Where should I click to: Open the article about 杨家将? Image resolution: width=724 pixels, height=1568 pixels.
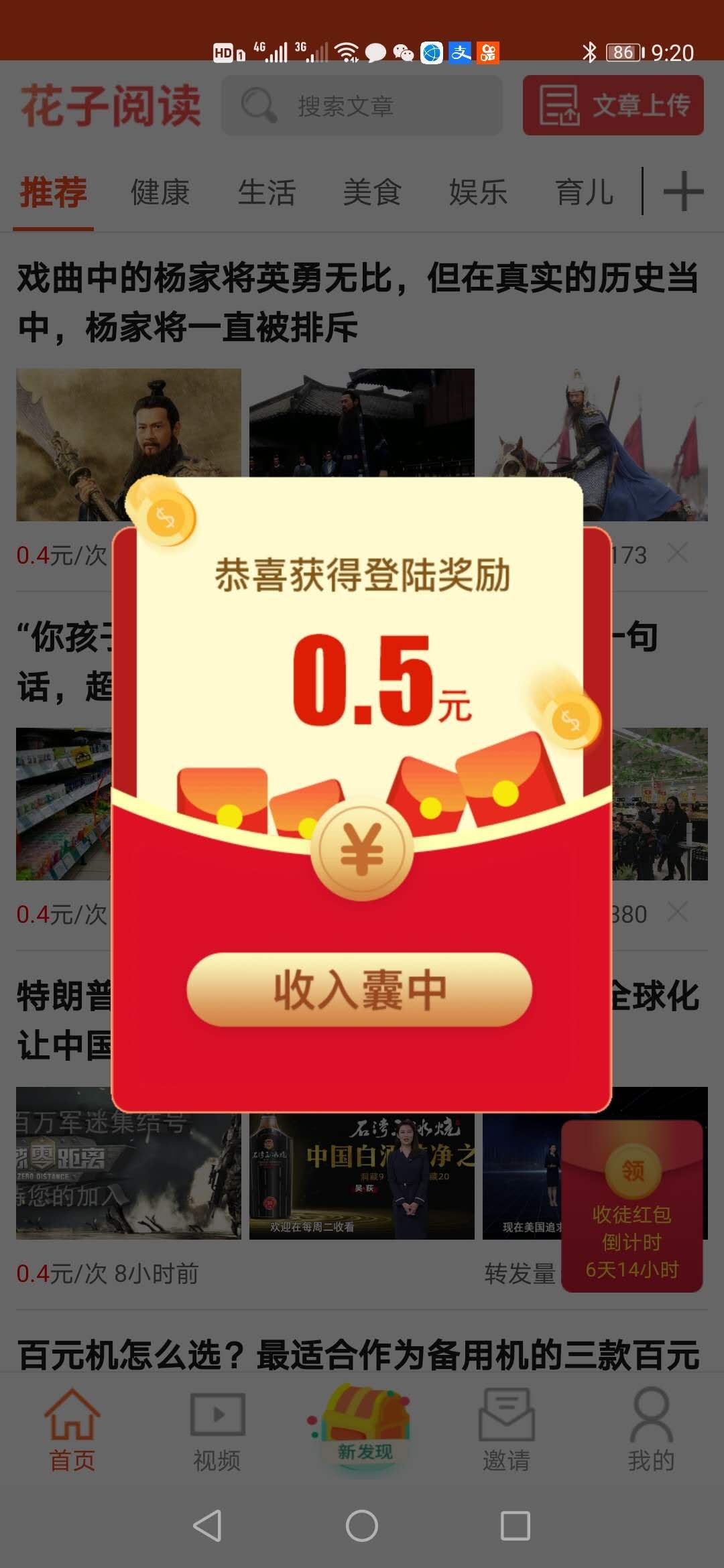click(358, 302)
